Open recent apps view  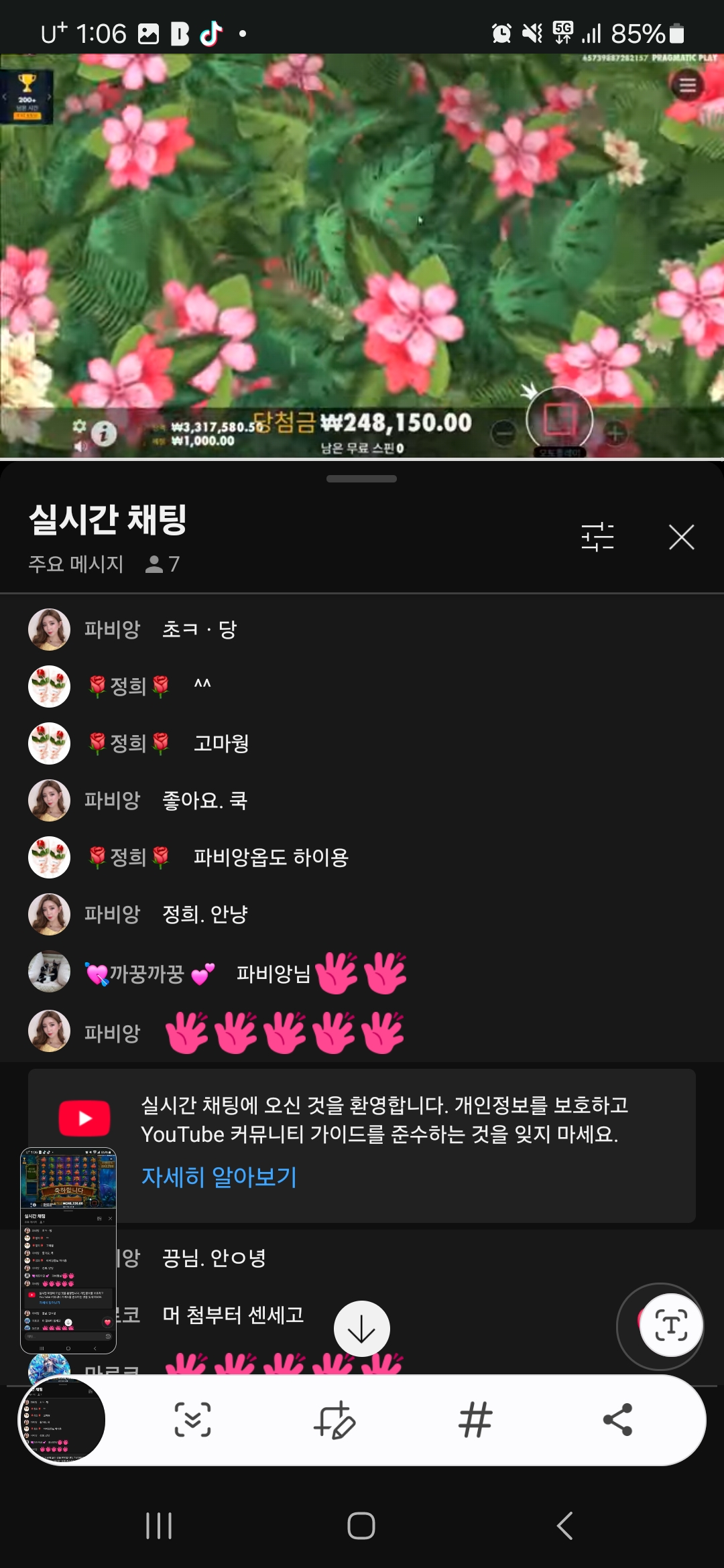[159, 1526]
